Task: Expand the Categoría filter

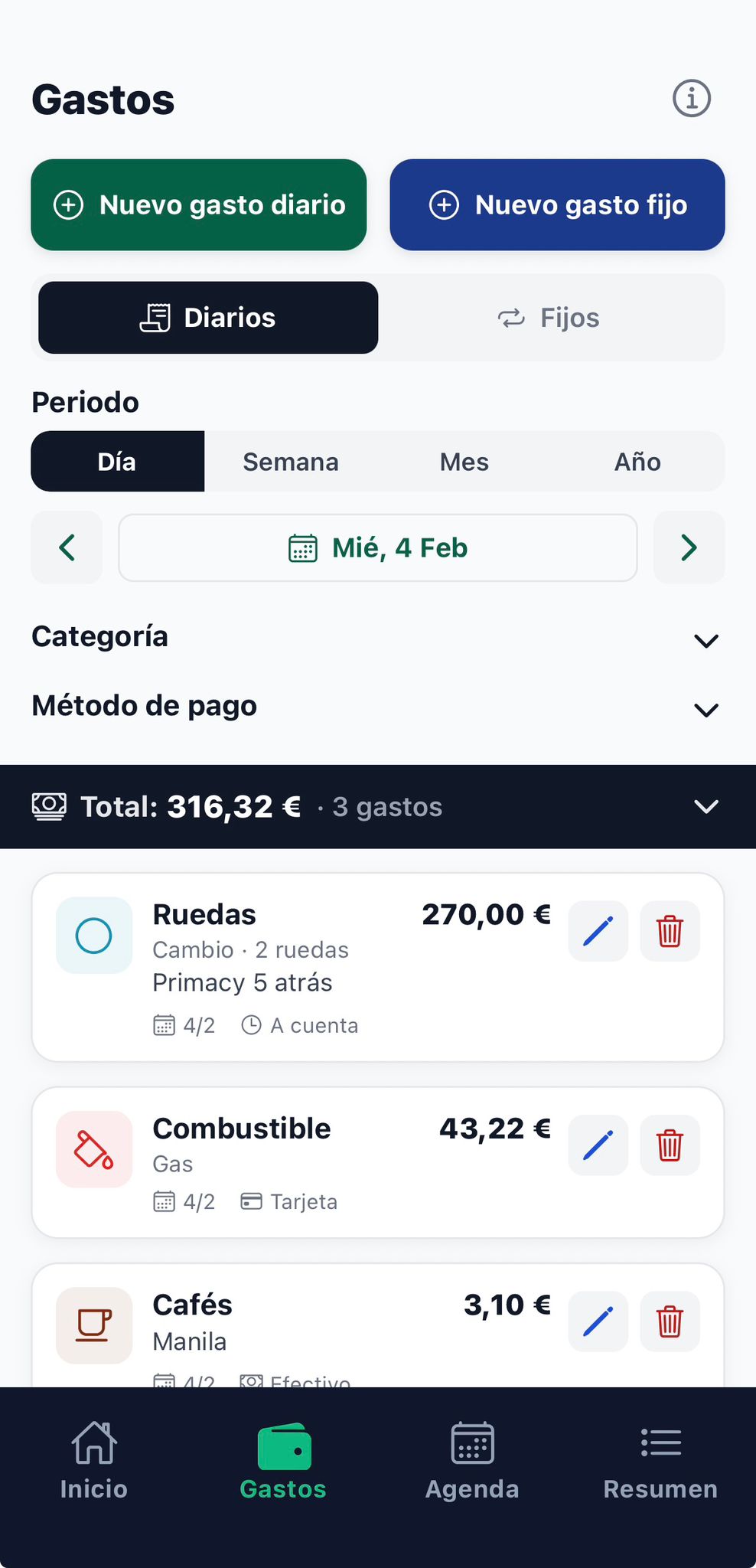Action: point(707,640)
